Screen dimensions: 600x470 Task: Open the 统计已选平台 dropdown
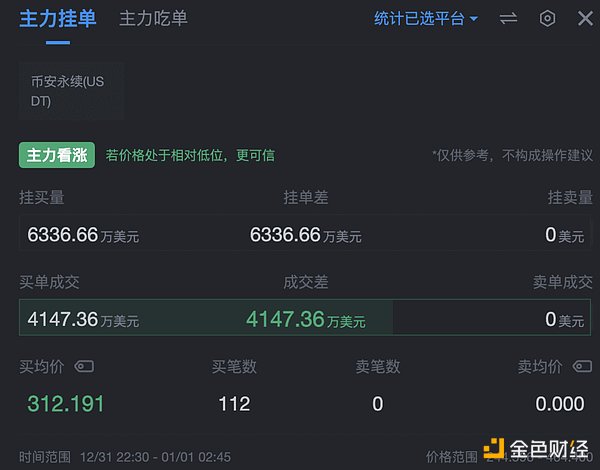coord(426,18)
